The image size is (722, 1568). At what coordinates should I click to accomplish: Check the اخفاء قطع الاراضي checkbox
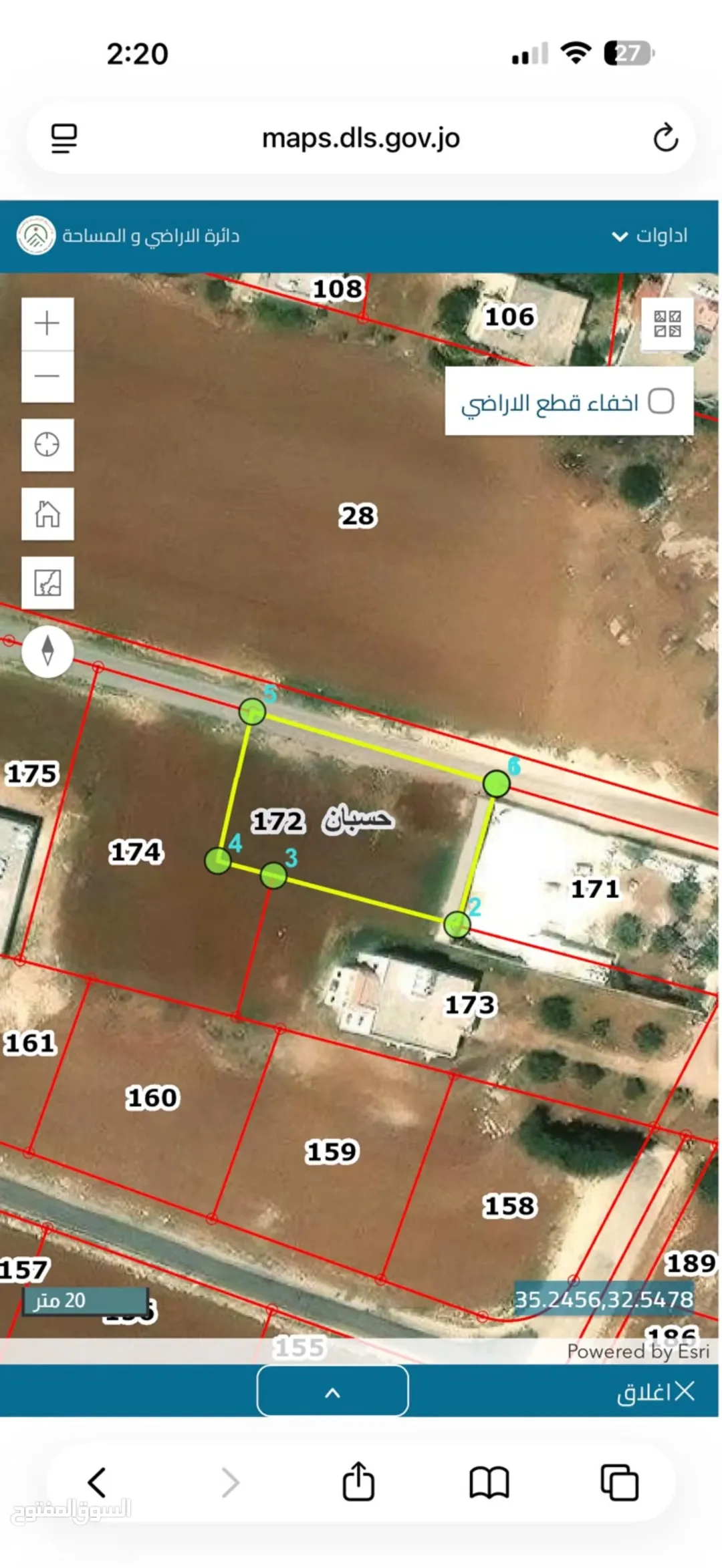click(661, 402)
